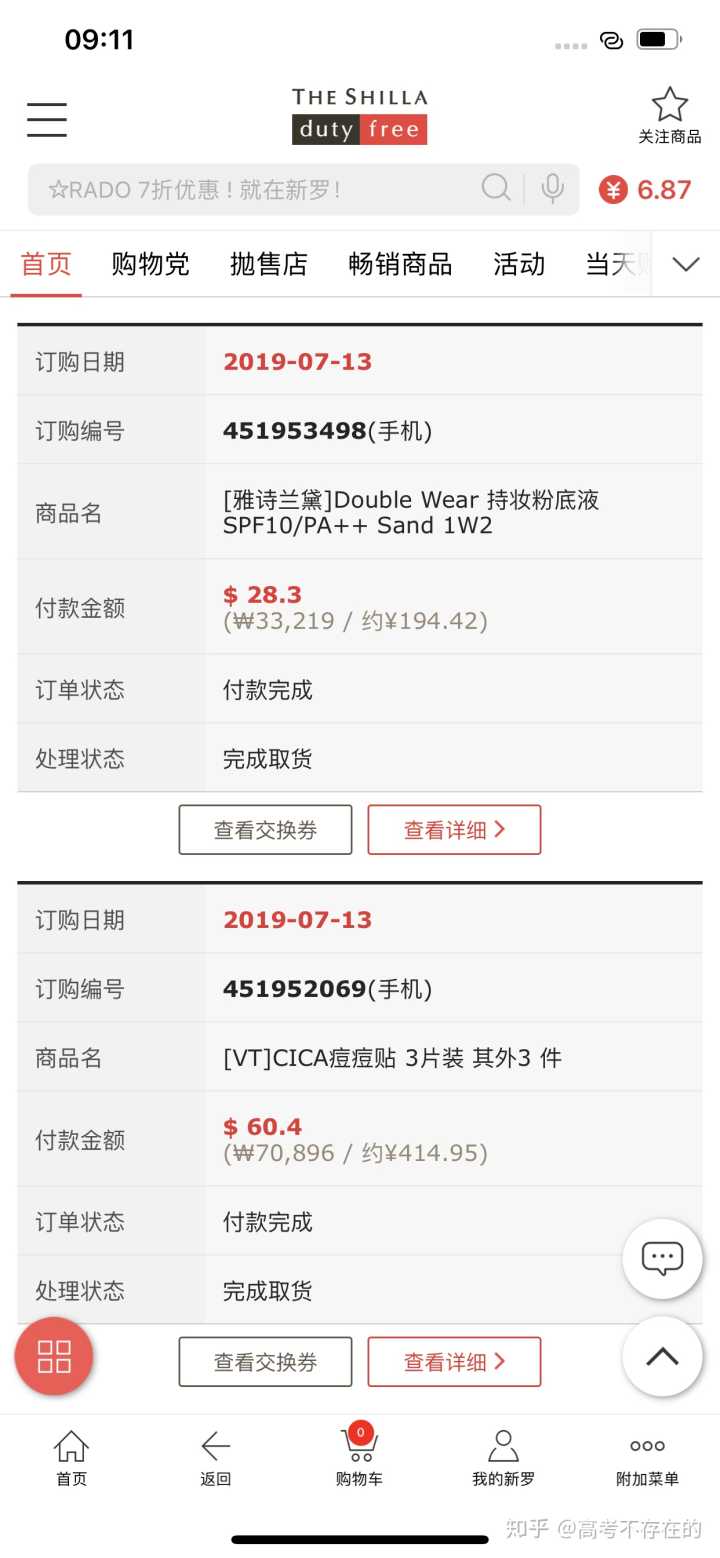Switch to the 购物党 tab

(150, 264)
